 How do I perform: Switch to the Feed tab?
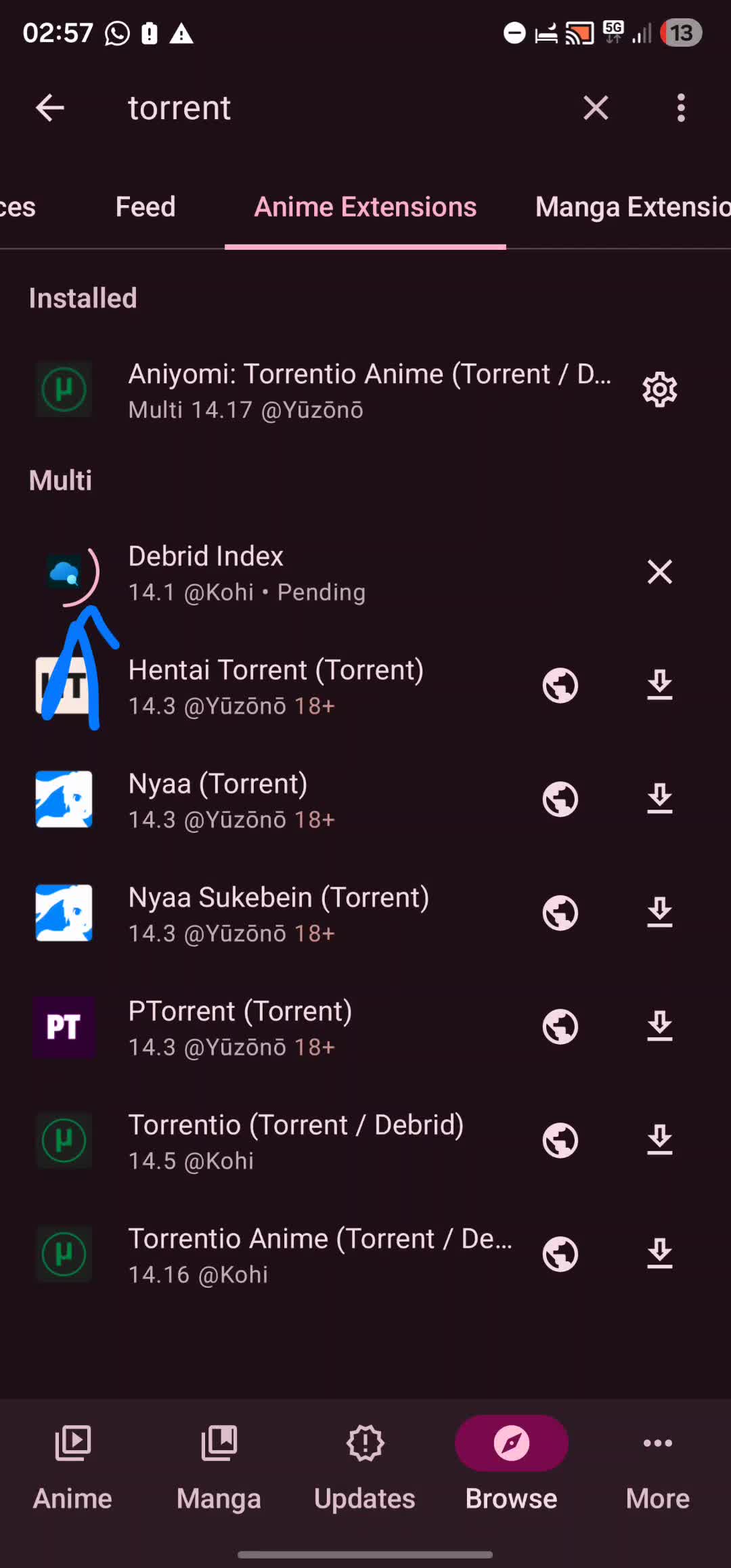click(x=145, y=206)
